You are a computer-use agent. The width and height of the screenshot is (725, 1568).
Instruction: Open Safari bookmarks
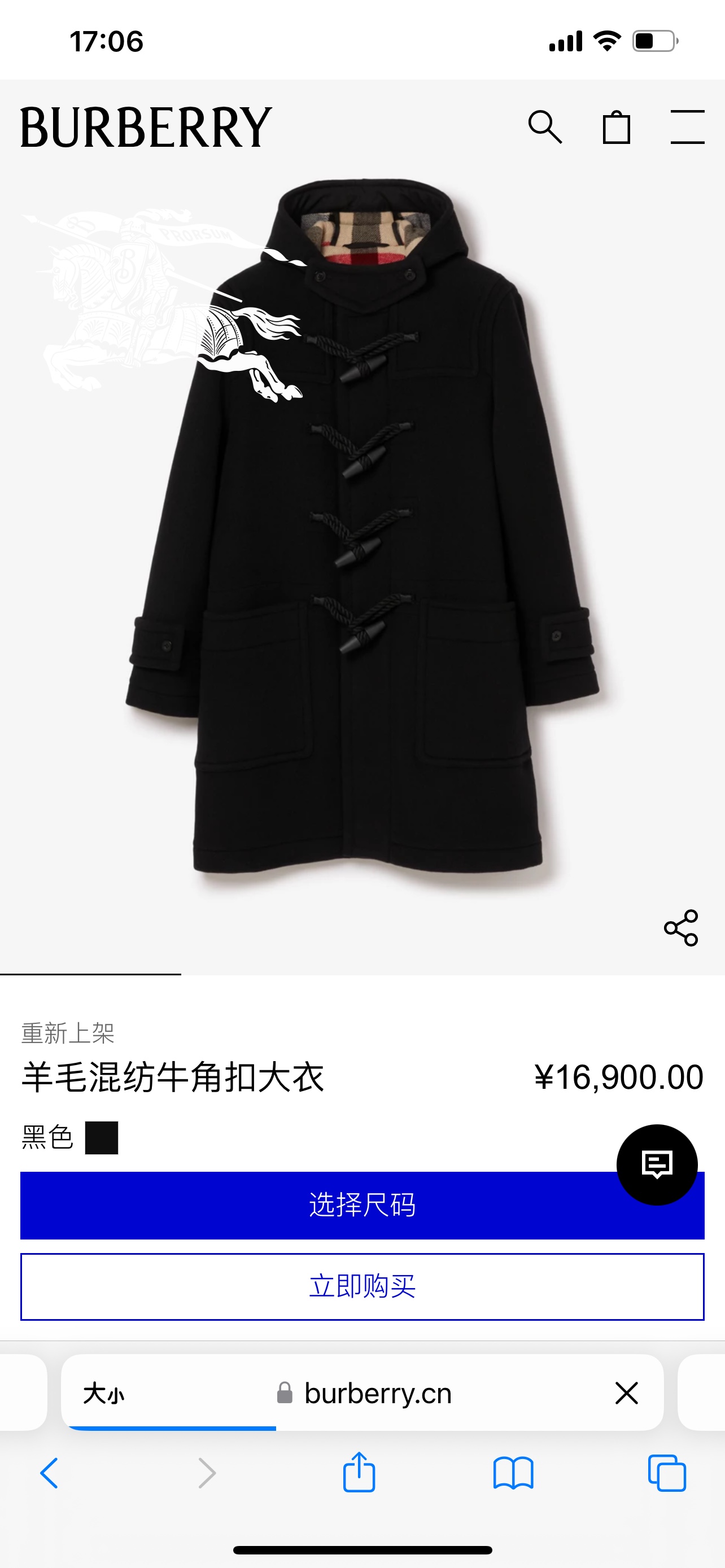pos(513,1474)
